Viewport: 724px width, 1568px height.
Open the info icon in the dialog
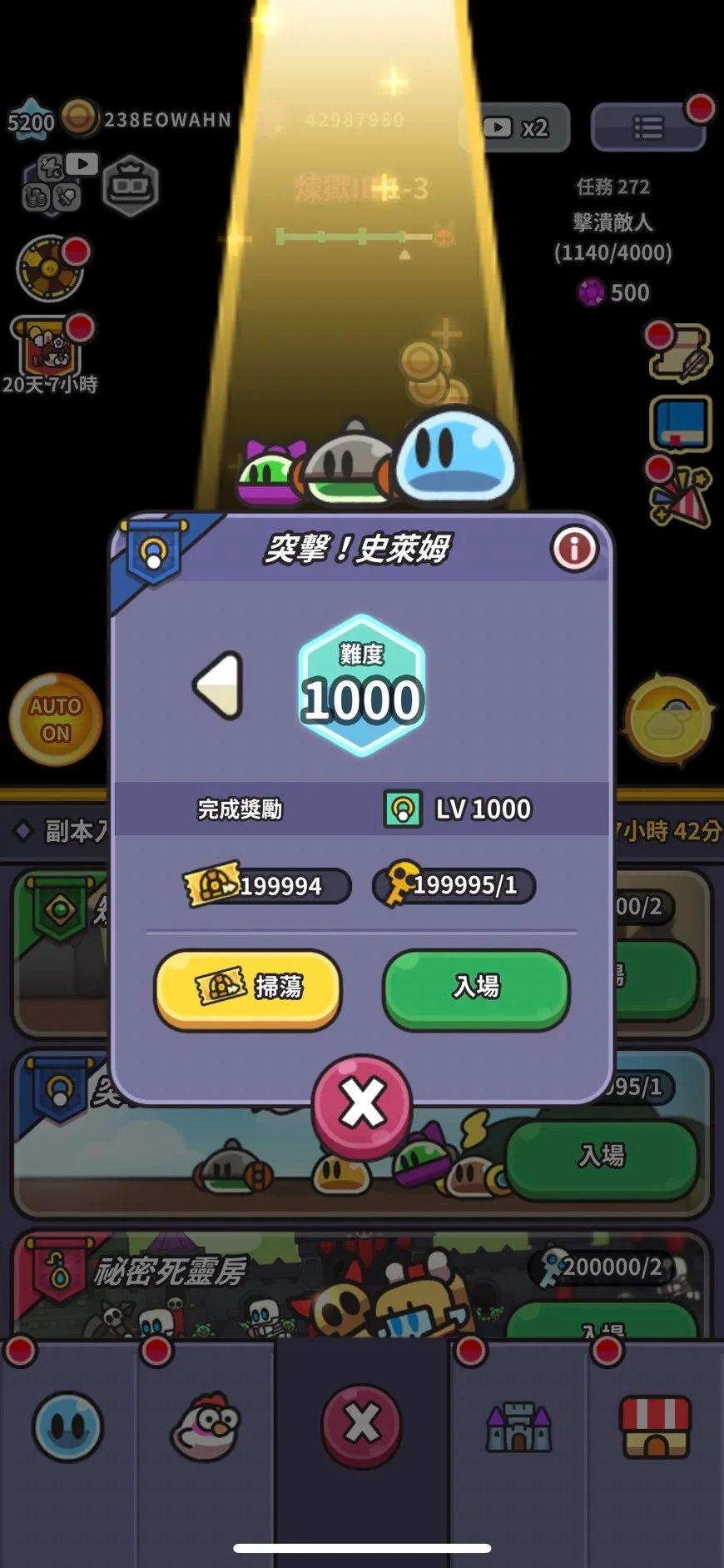pos(573,548)
